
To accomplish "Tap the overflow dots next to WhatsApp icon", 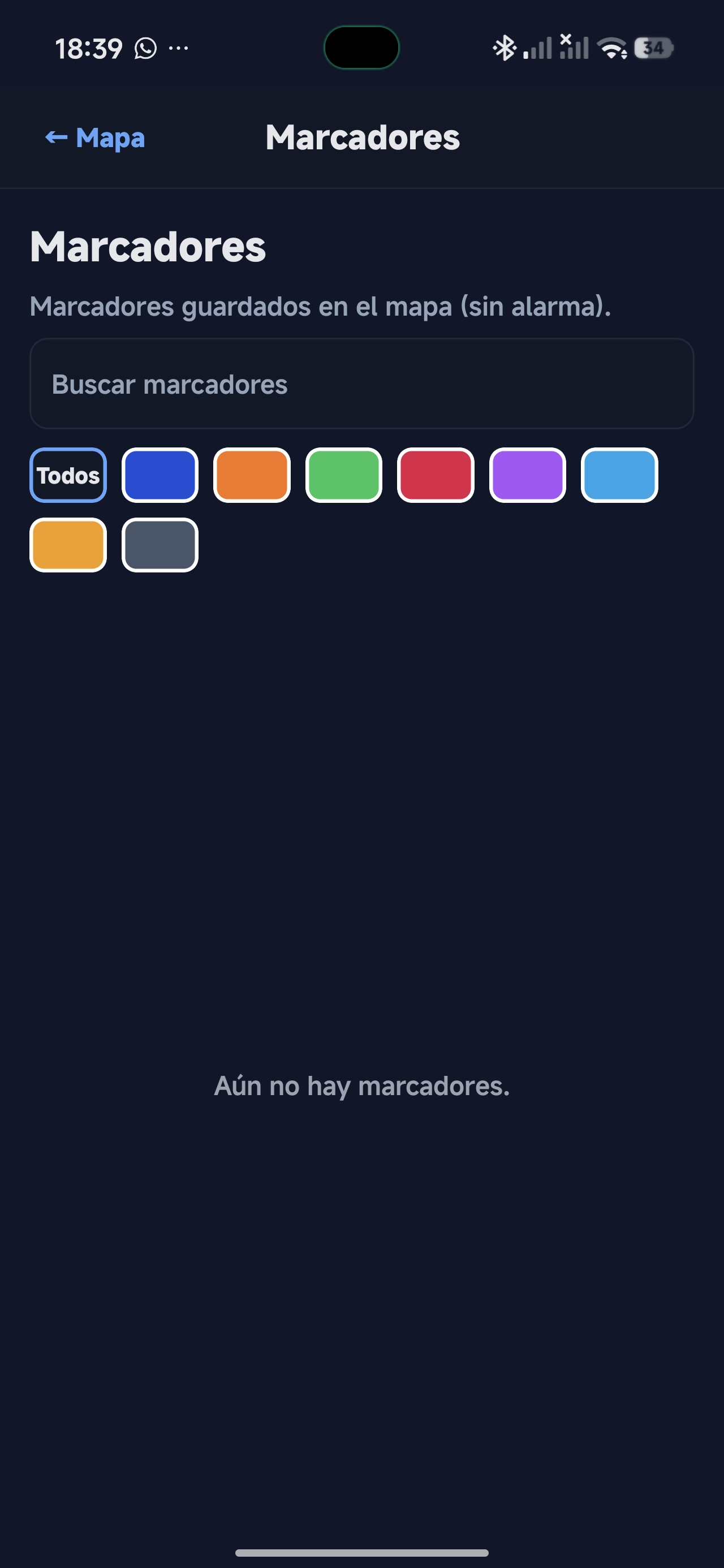I will [180, 49].
